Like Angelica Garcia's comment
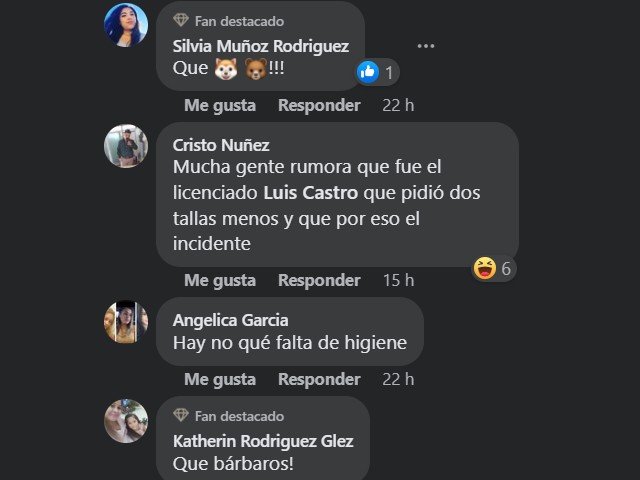Viewport: 640px width, 480px height. (x=220, y=379)
